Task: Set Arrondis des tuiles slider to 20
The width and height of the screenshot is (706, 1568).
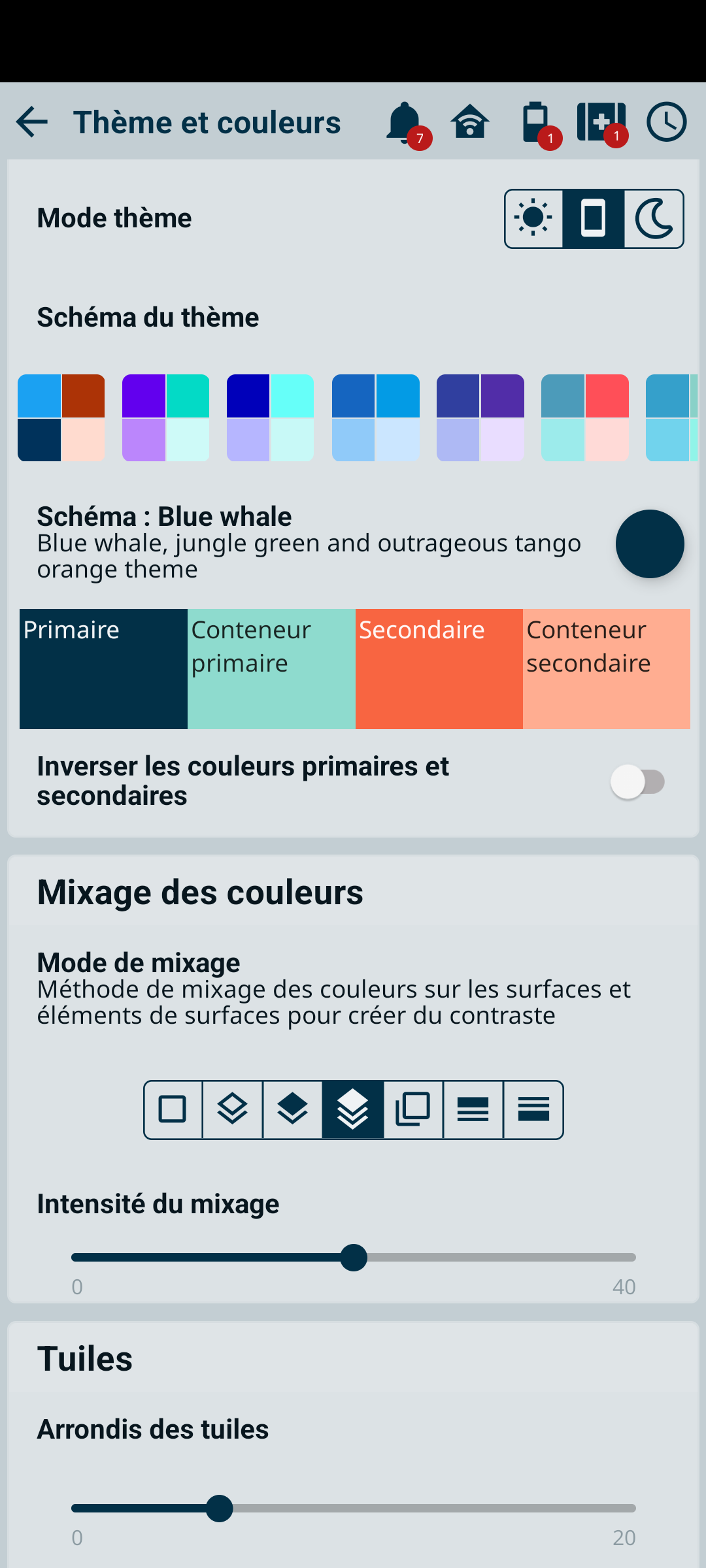Action: tap(635, 1509)
